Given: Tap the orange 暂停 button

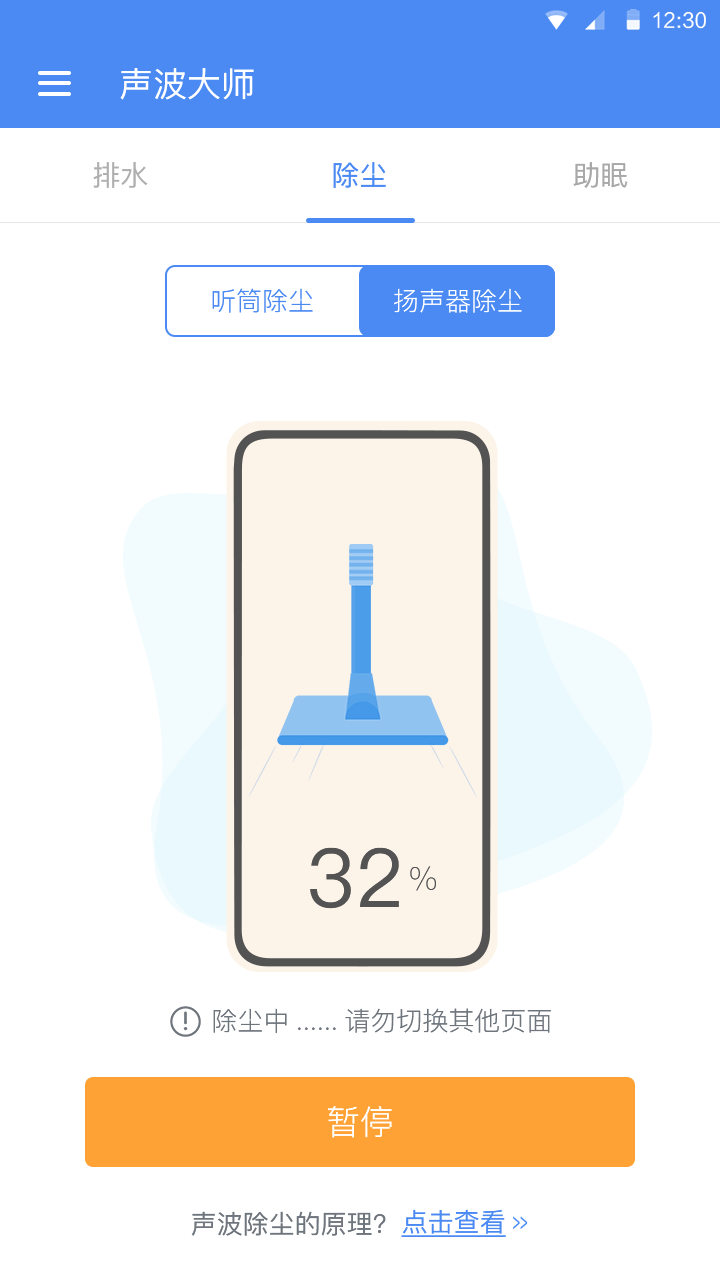Looking at the screenshot, I should (x=360, y=1122).
